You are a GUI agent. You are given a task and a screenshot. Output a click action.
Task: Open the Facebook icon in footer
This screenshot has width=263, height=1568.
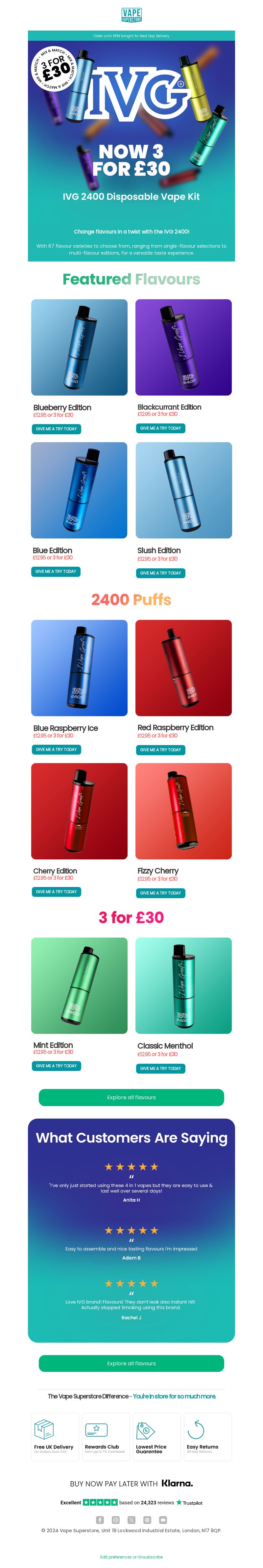pos(100,1519)
